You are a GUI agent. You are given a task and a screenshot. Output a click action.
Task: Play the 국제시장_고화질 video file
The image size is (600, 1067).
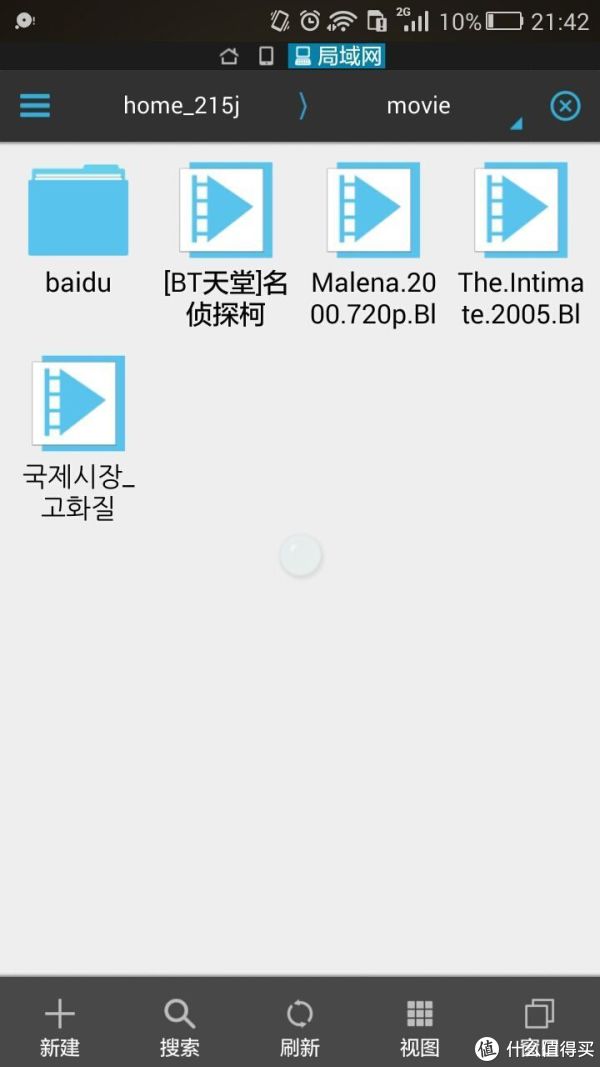click(78, 438)
